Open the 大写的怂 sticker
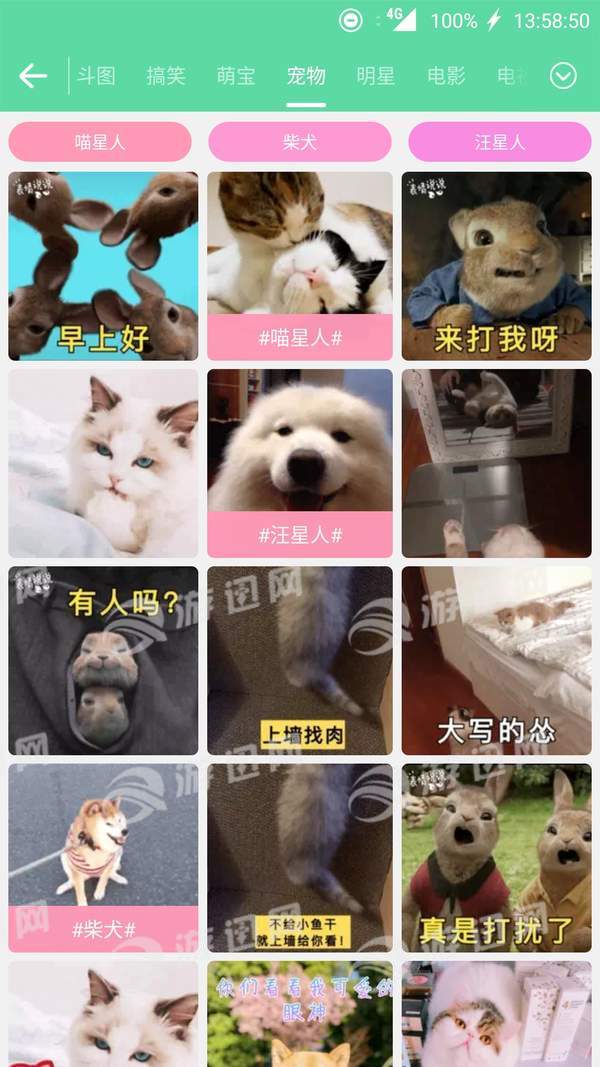The width and height of the screenshot is (600, 1067). pyautogui.click(x=497, y=660)
